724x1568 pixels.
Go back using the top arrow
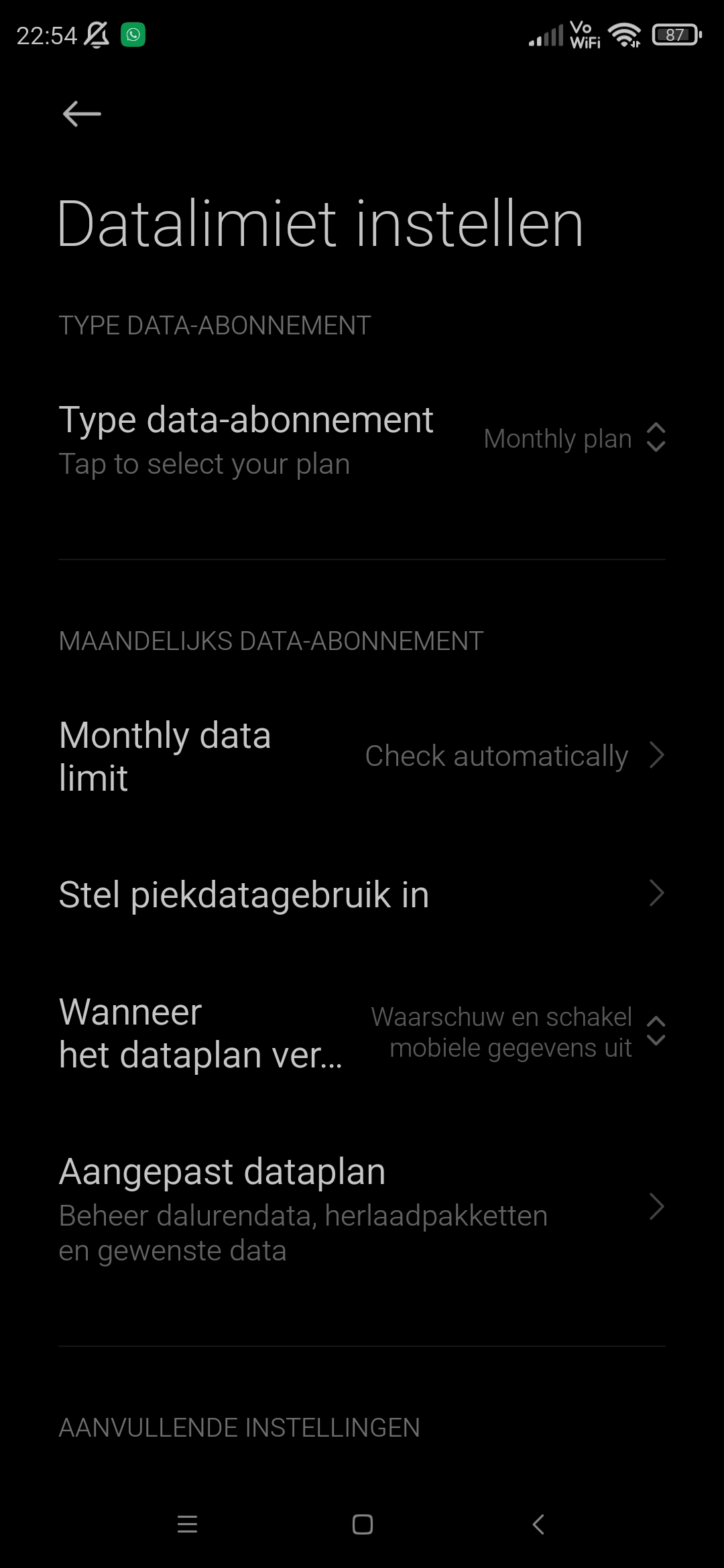[82, 114]
